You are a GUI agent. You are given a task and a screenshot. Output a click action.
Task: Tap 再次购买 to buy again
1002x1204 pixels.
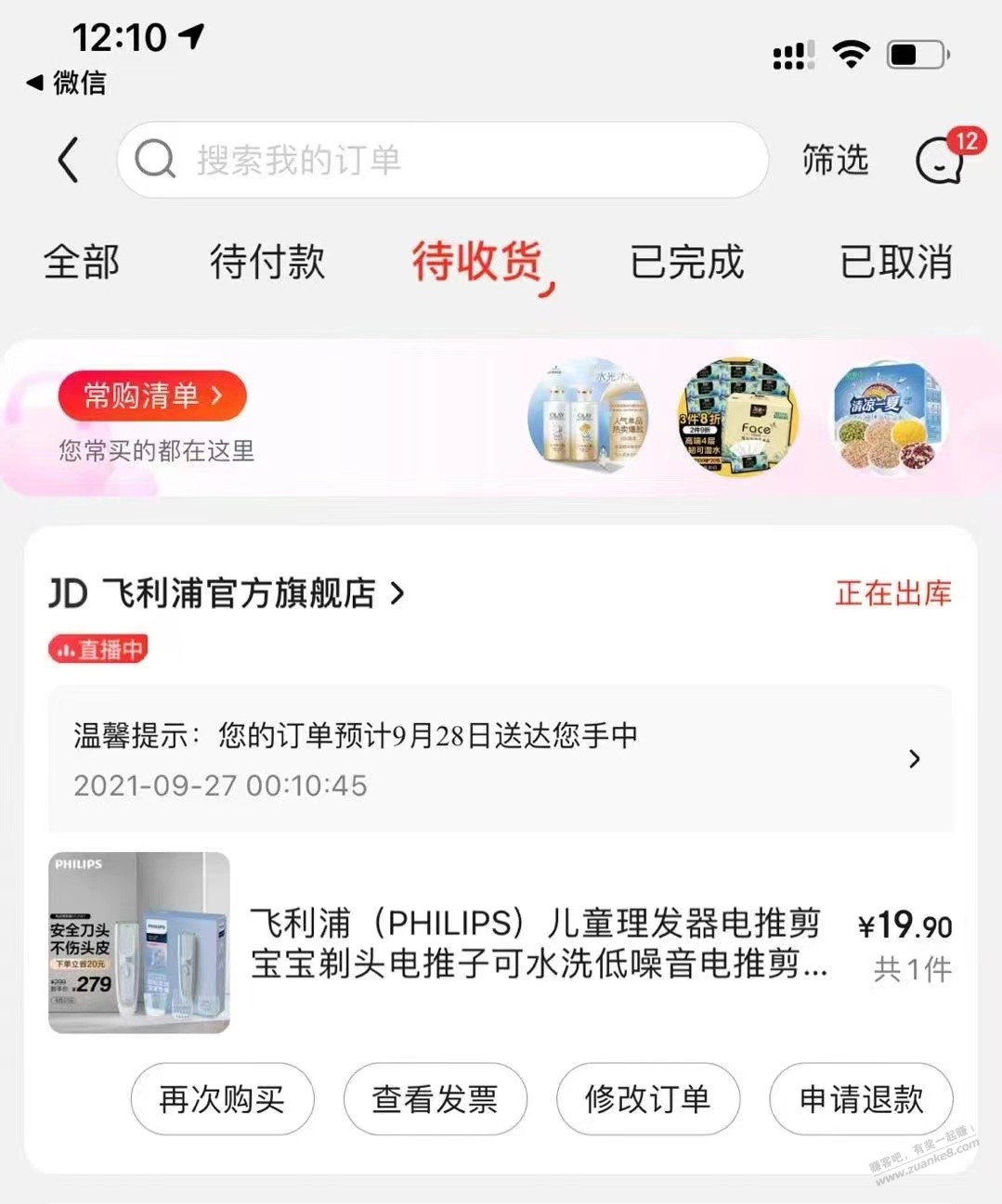[x=222, y=1099]
